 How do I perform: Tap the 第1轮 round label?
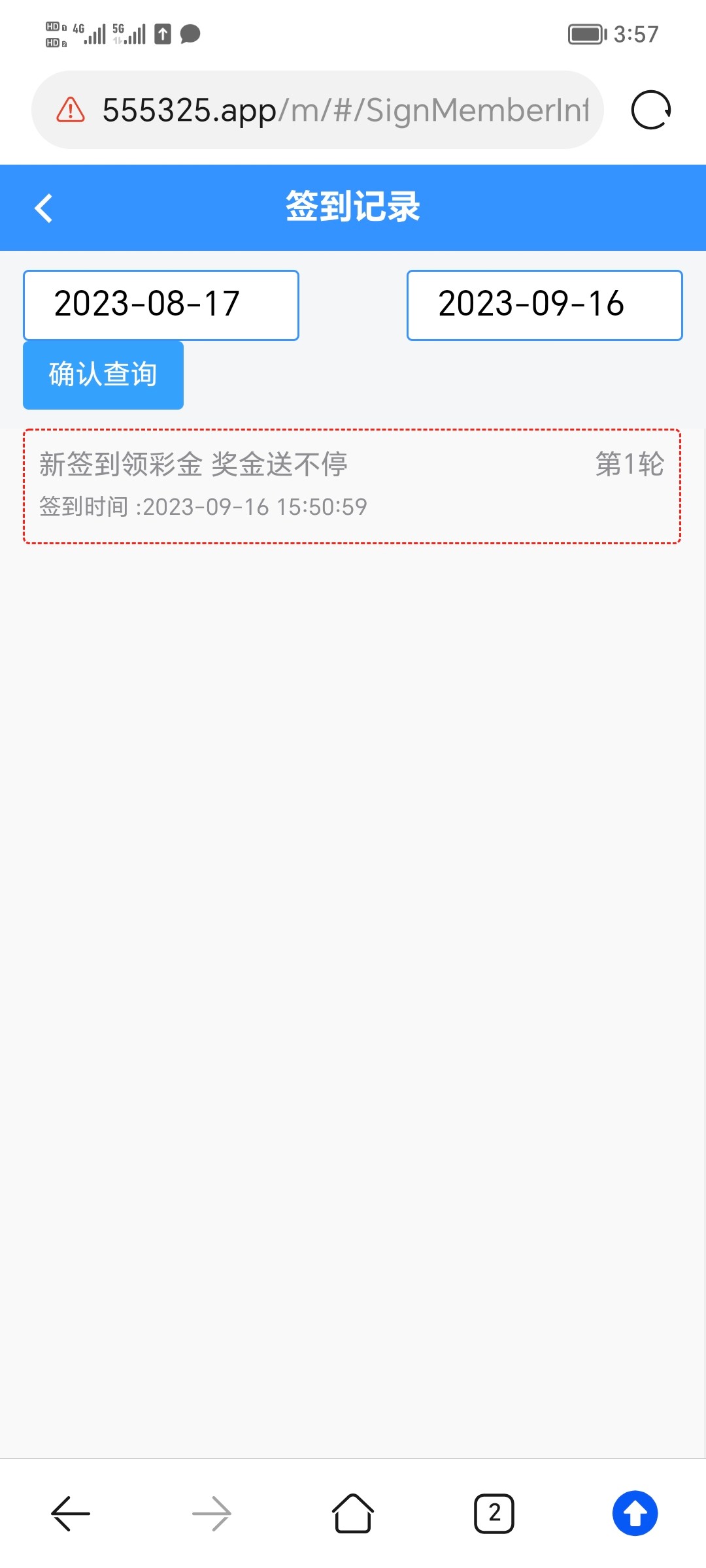pos(631,465)
